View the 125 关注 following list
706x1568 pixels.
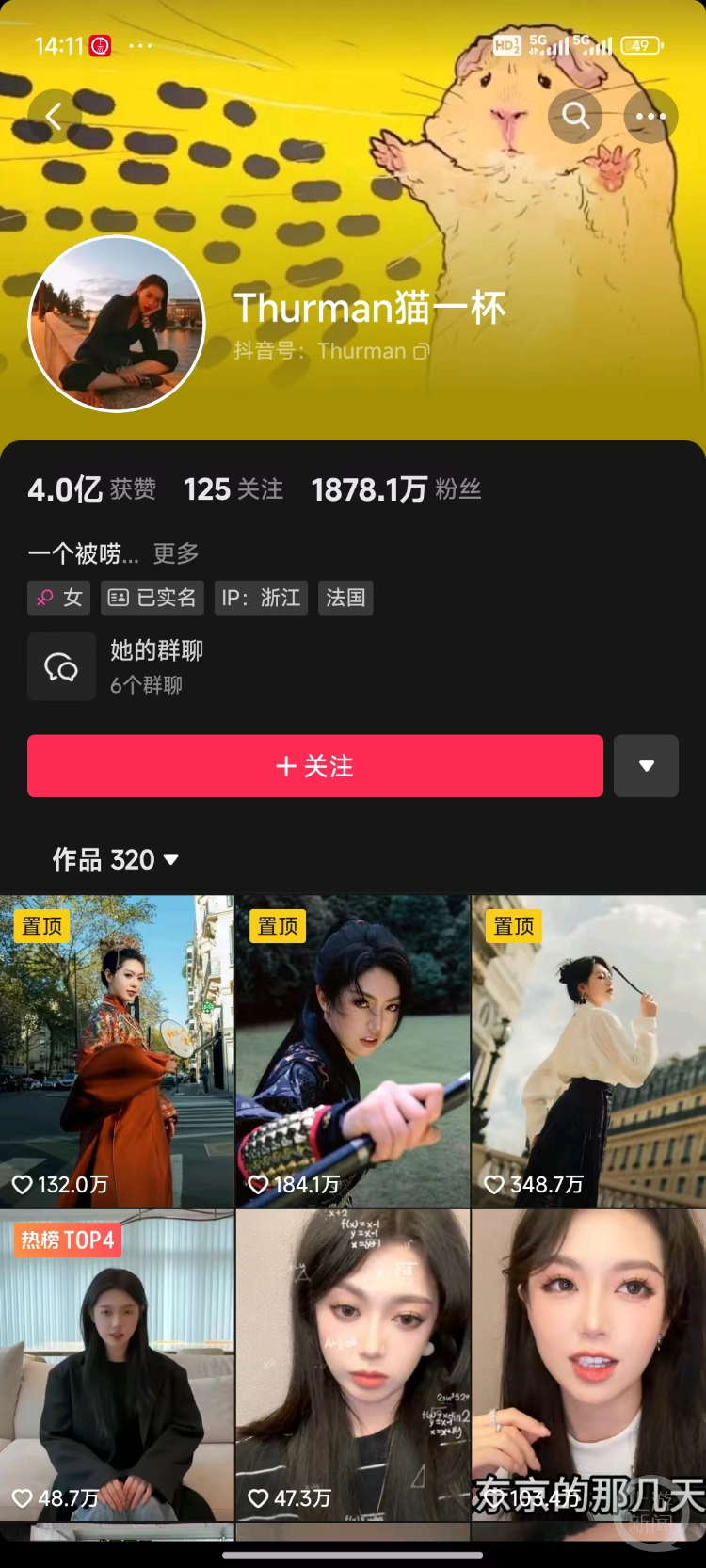point(233,489)
